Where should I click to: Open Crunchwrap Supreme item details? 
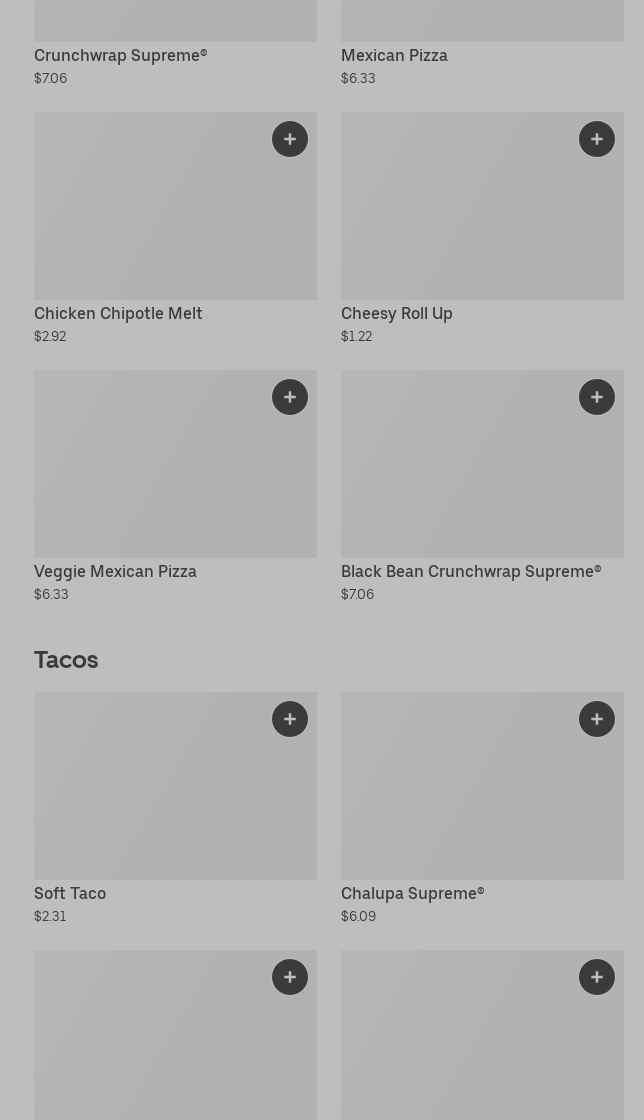click(x=120, y=56)
